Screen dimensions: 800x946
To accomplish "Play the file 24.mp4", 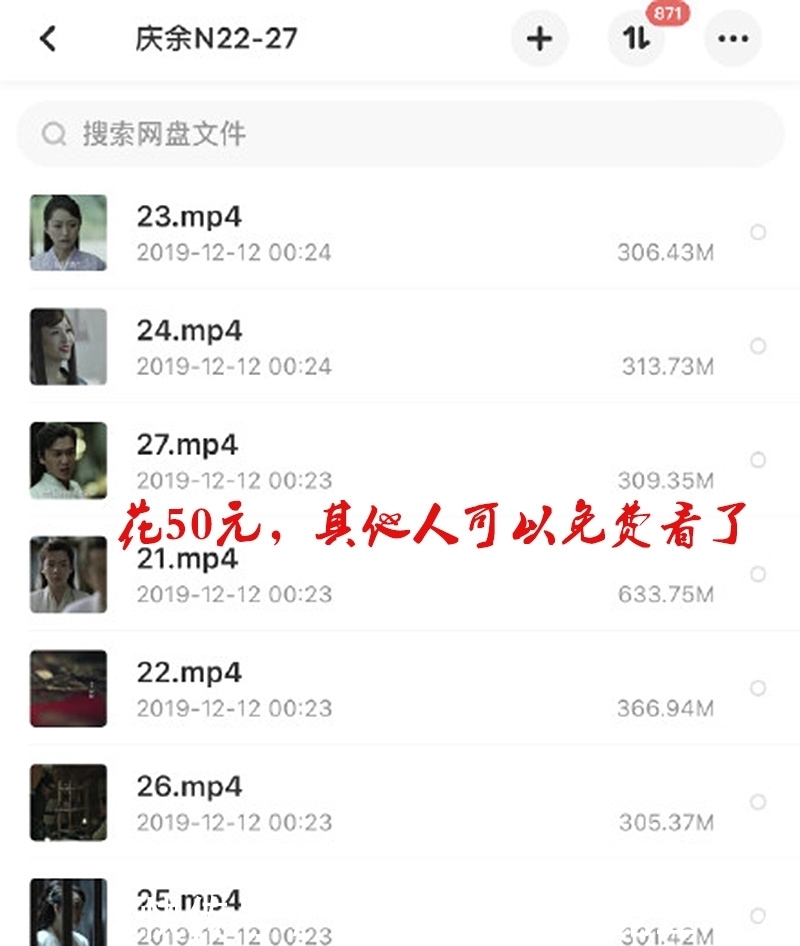I will [x=190, y=331].
